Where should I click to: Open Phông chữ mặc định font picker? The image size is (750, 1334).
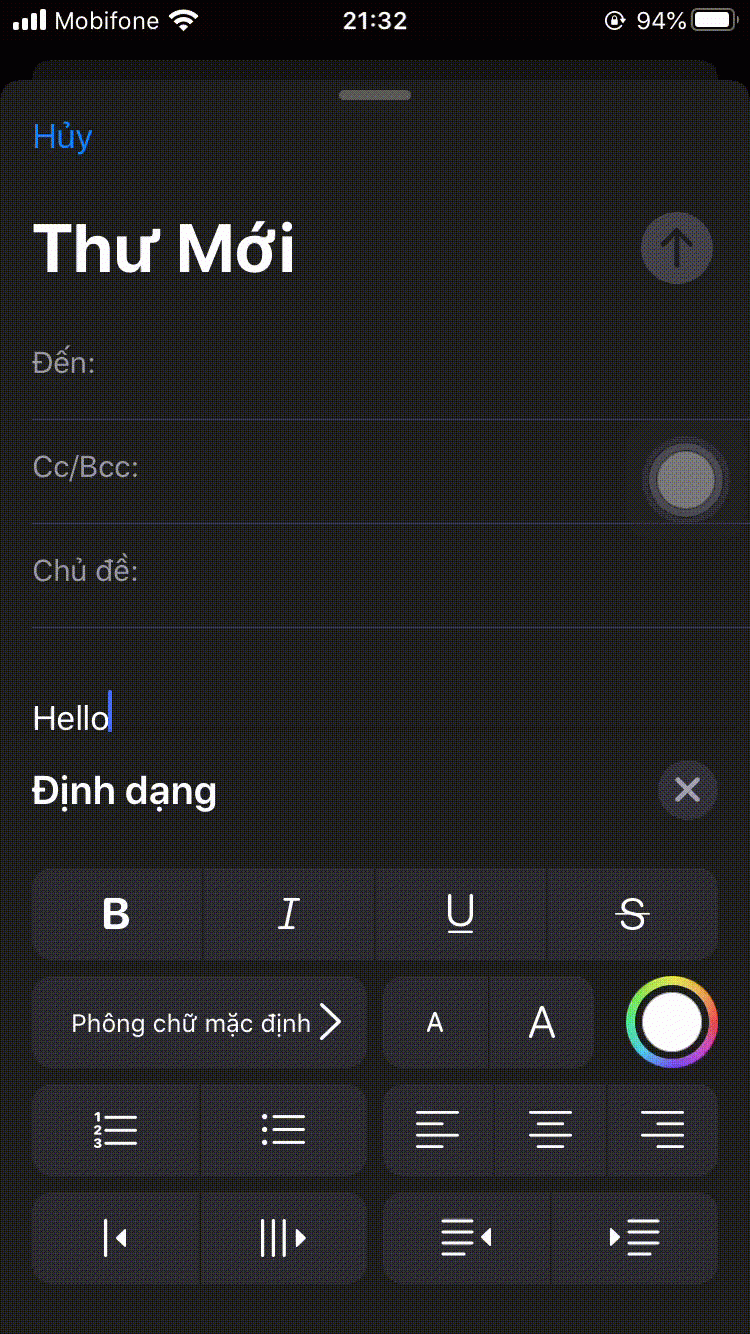pos(200,1022)
